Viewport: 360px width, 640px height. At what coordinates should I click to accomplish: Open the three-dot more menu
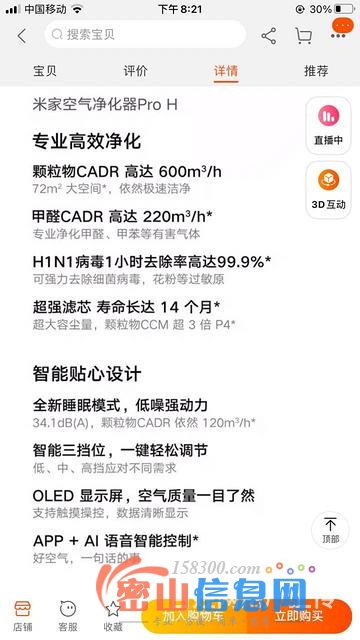tap(339, 30)
